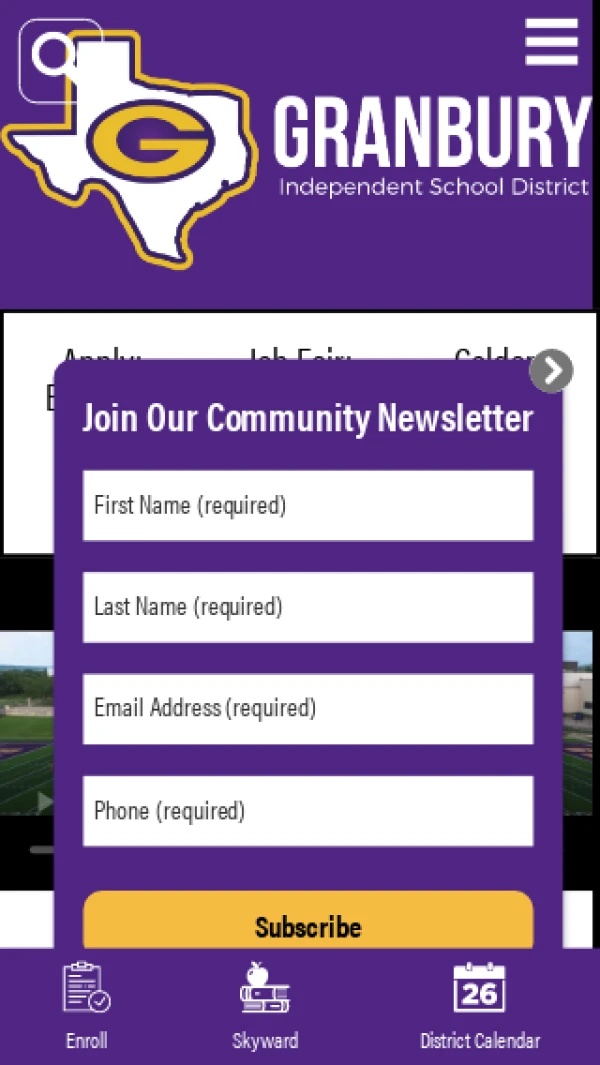Select the Last Name field
This screenshot has height=1065, width=600.
308,607
